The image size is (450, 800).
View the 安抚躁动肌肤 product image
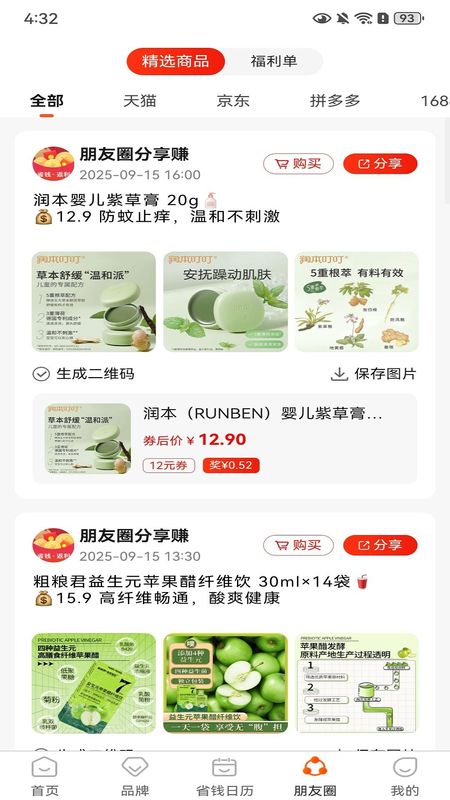click(226, 302)
